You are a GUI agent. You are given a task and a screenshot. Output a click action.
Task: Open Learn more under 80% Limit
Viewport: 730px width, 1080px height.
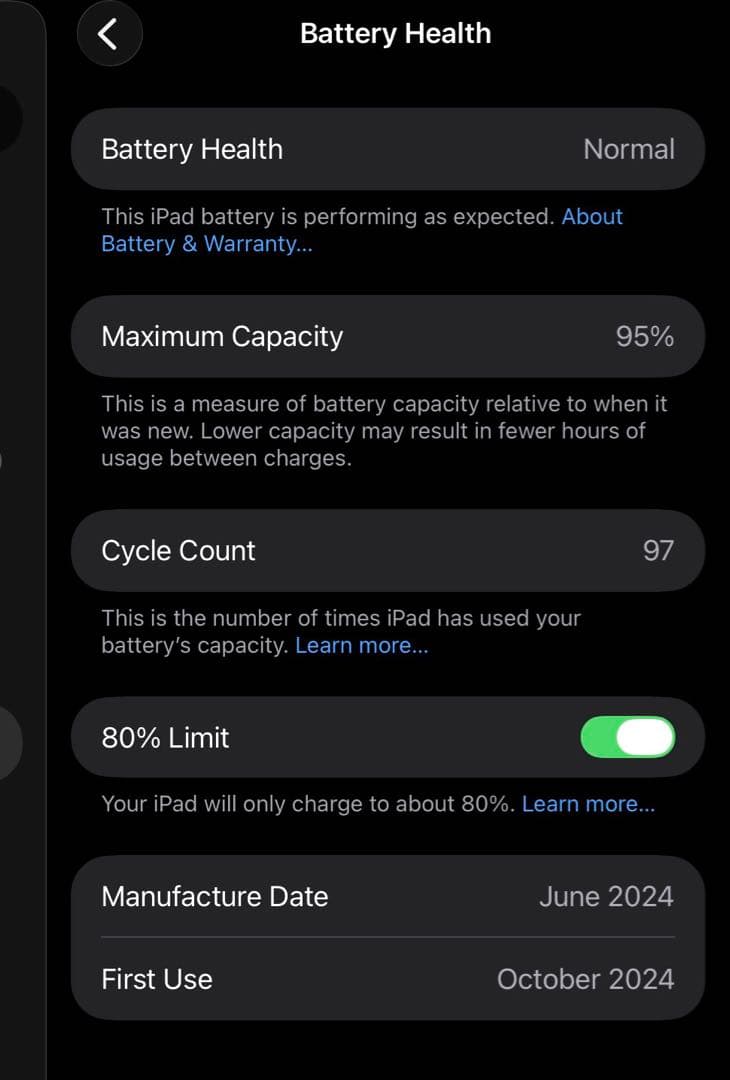pos(588,804)
